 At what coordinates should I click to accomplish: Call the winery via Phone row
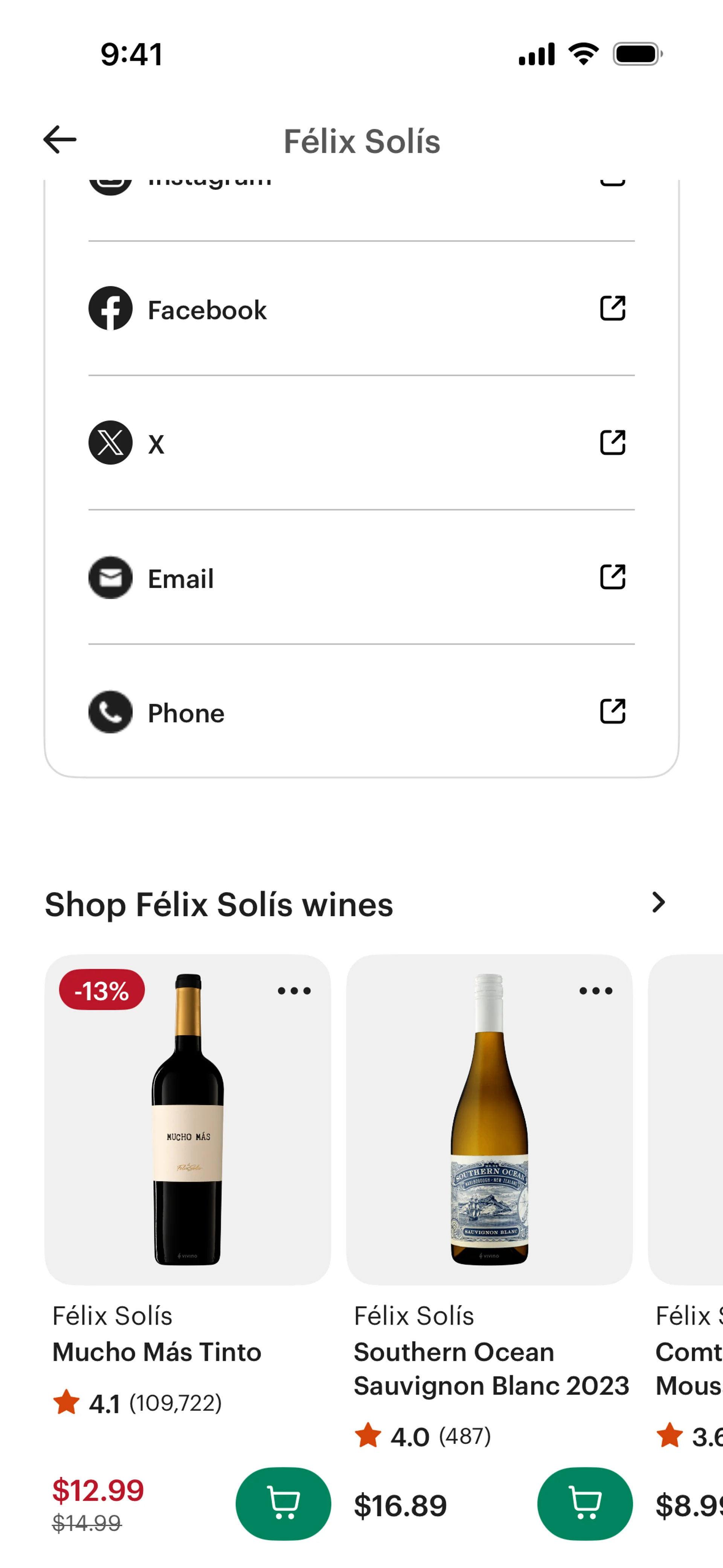[361, 712]
